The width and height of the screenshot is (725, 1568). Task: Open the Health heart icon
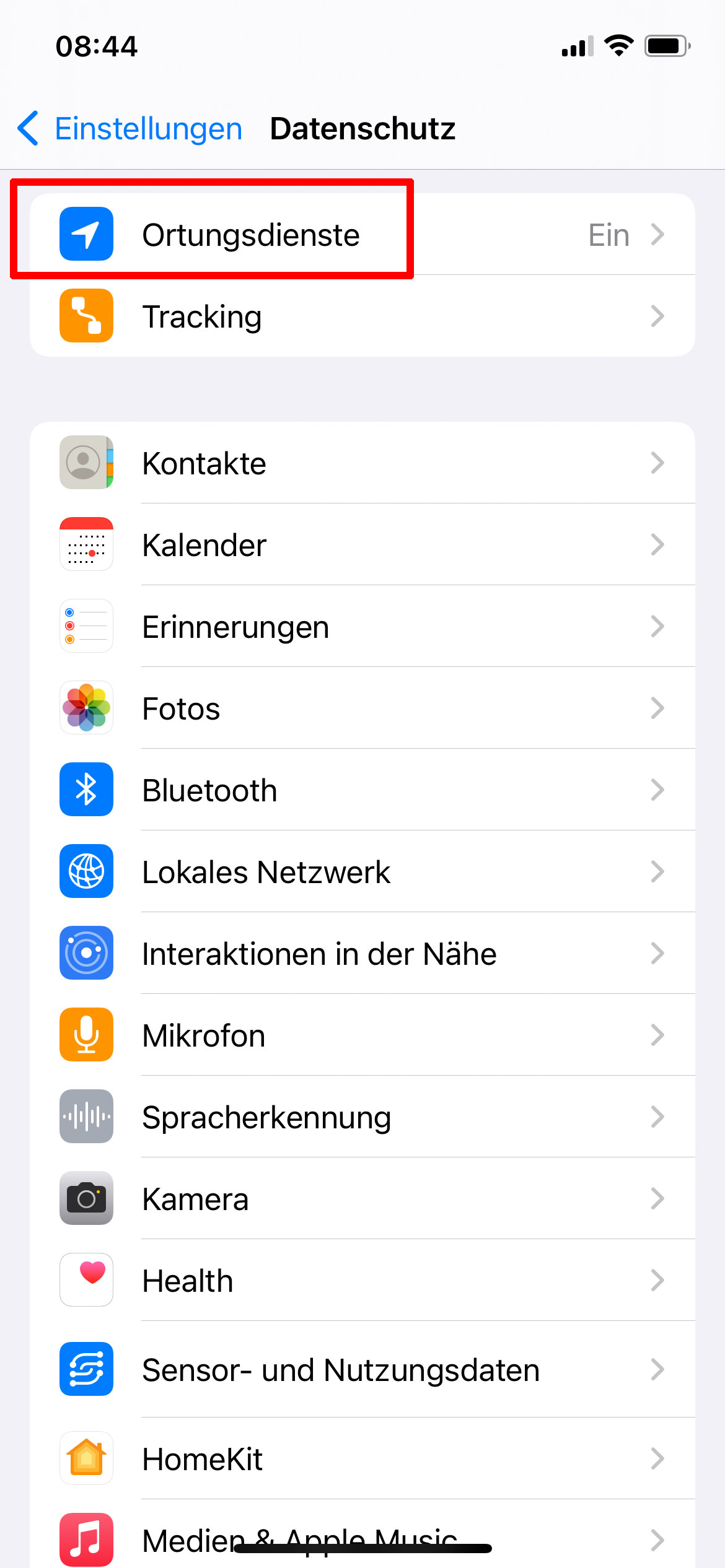(x=86, y=1280)
